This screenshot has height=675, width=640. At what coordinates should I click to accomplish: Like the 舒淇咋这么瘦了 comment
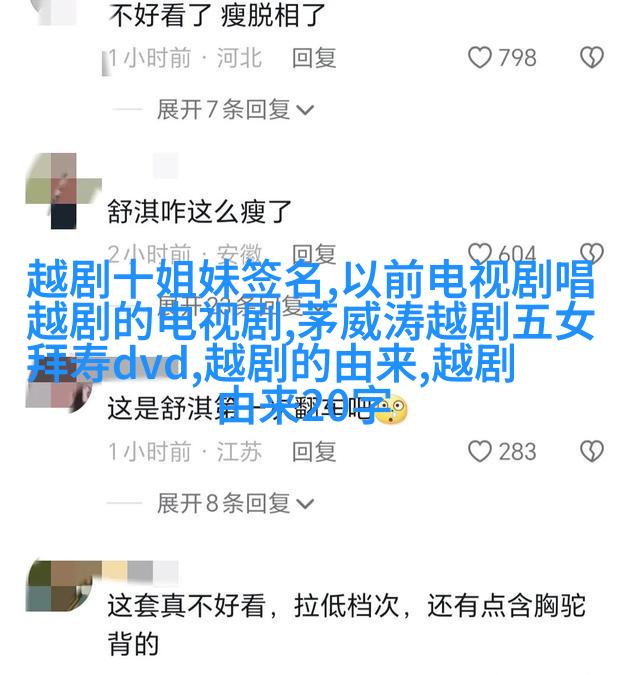pos(481,252)
